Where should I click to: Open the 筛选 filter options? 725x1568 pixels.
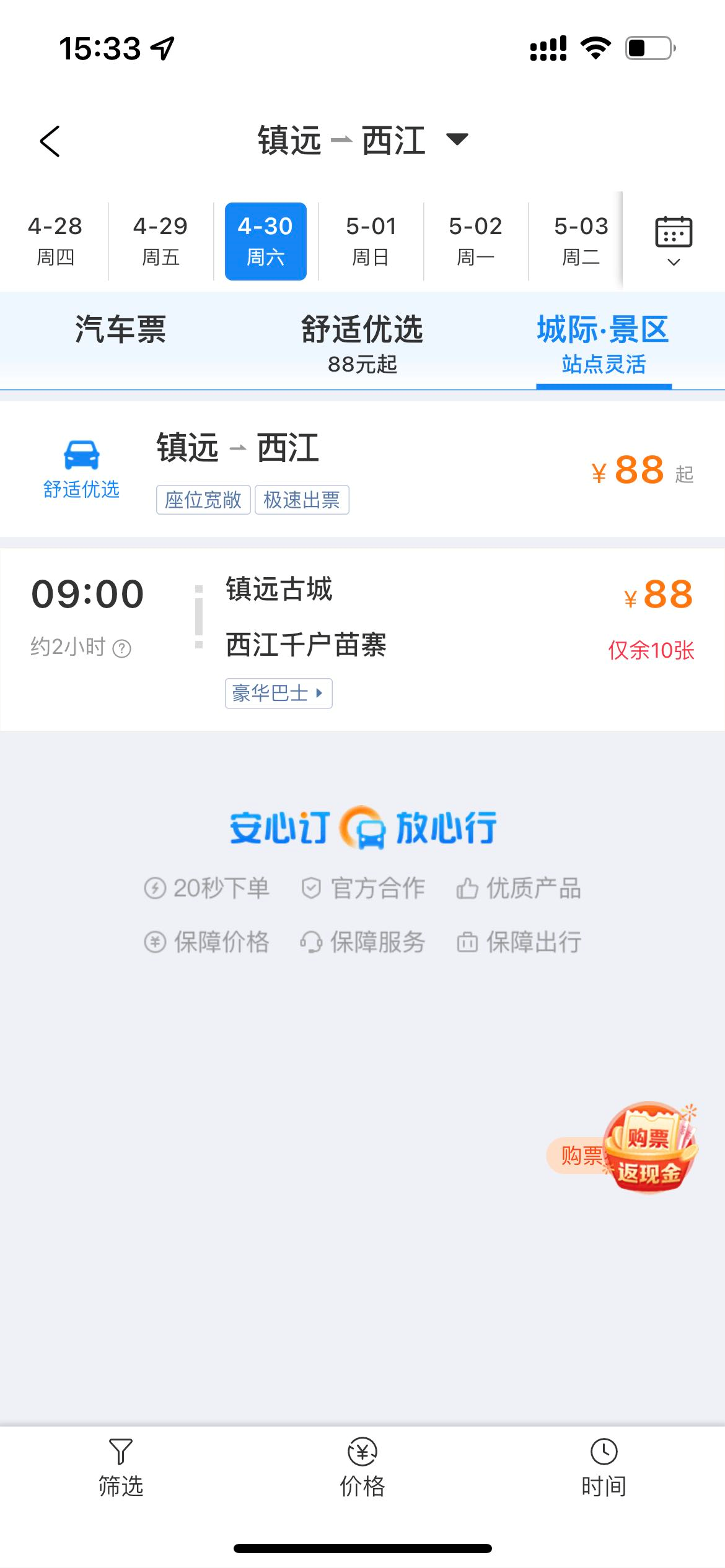(x=120, y=1469)
